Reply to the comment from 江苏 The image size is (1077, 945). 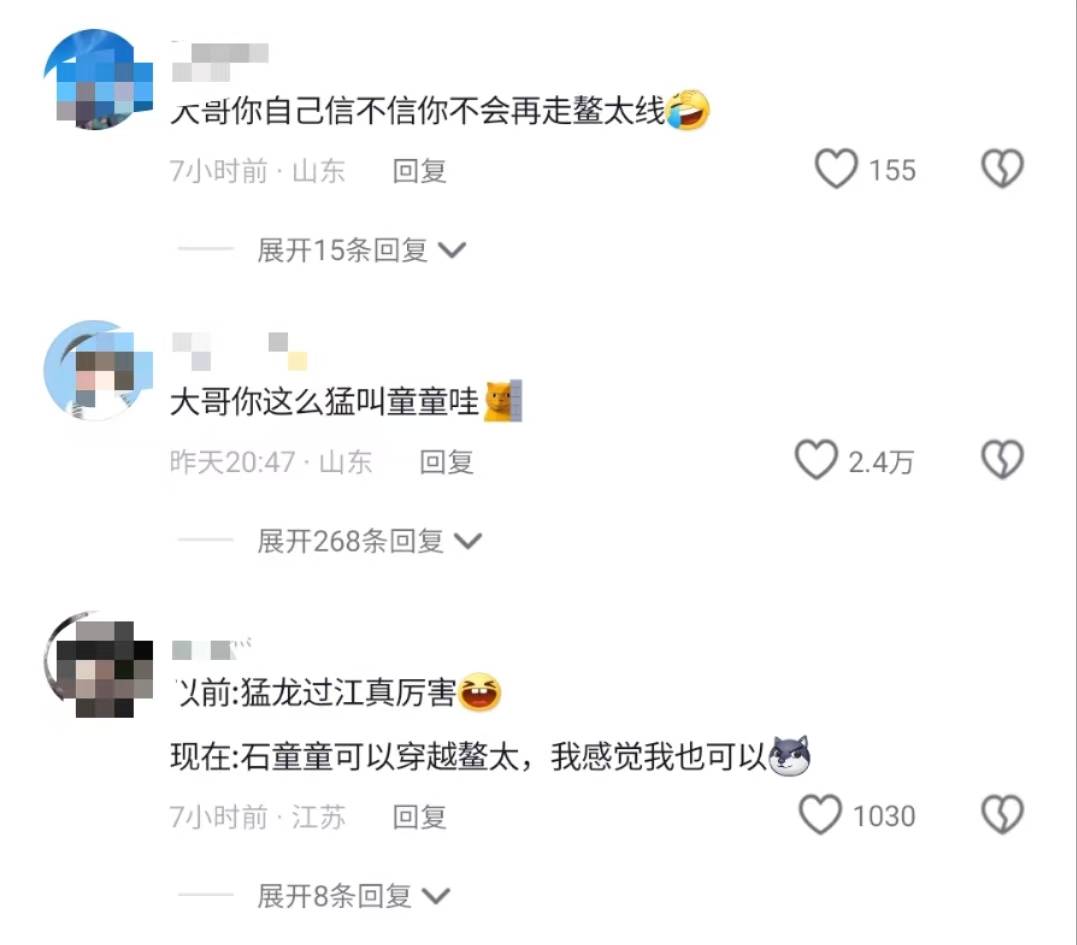419,817
